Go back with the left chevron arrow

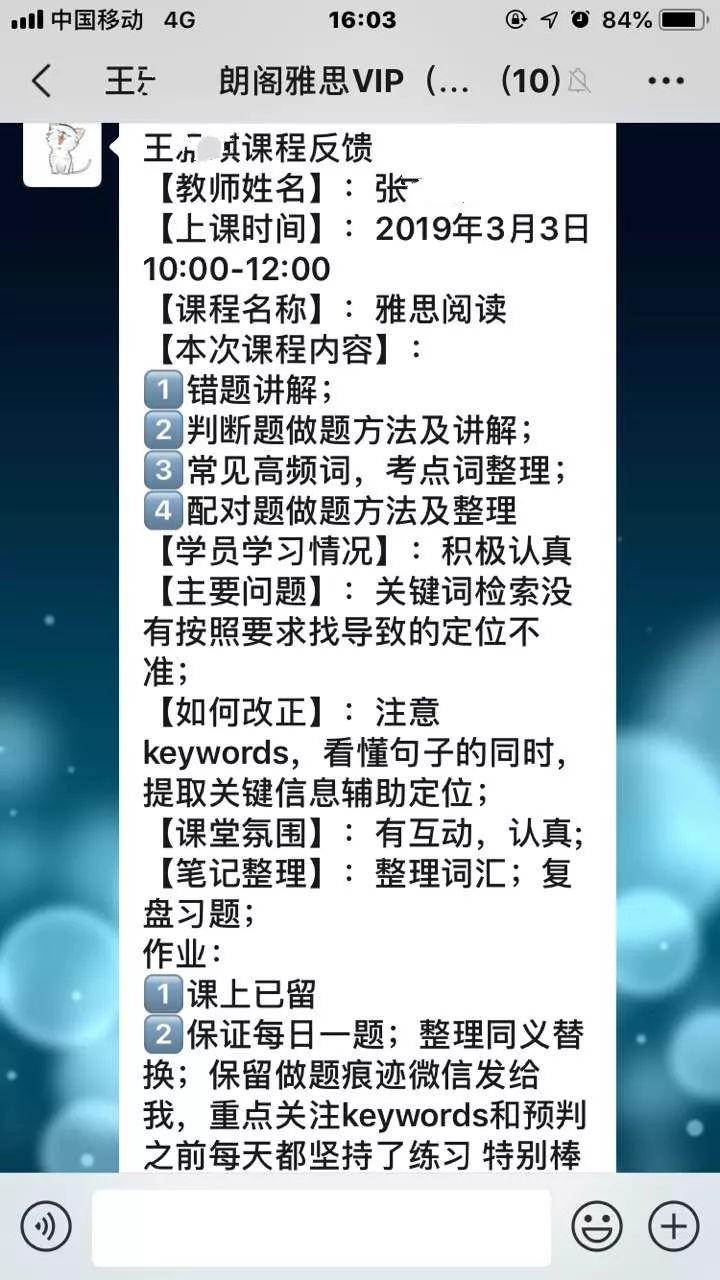(x=42, y=83)
